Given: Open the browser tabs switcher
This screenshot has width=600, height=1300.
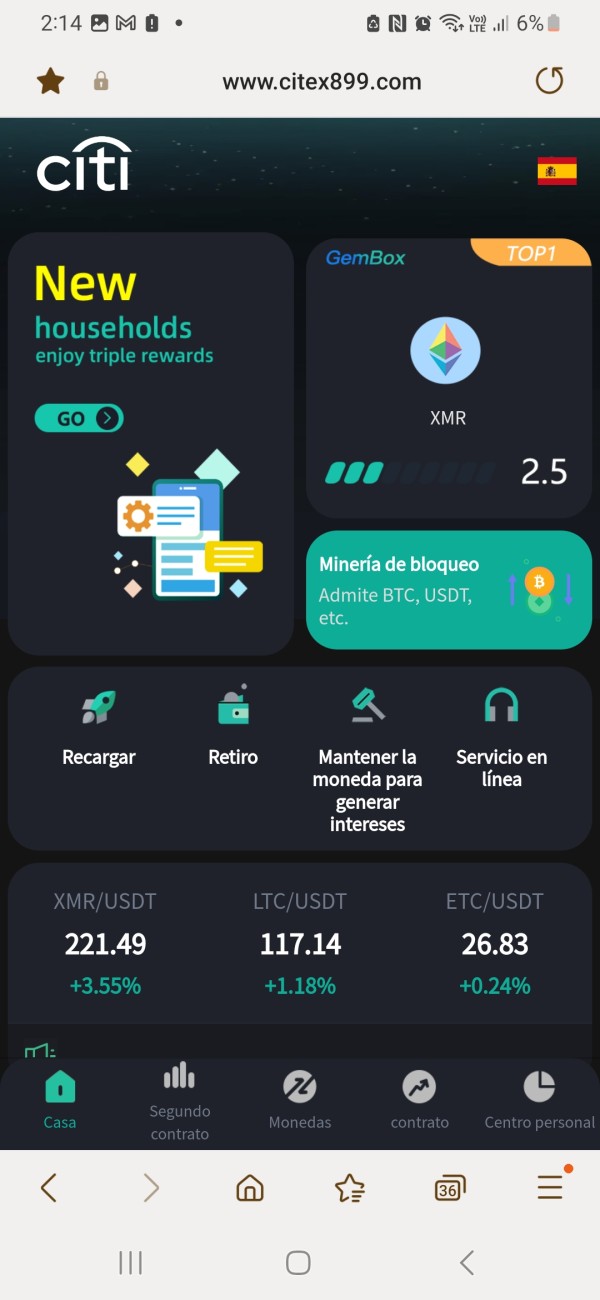Looking at the screenshot, I should (x=450, y=1188).
